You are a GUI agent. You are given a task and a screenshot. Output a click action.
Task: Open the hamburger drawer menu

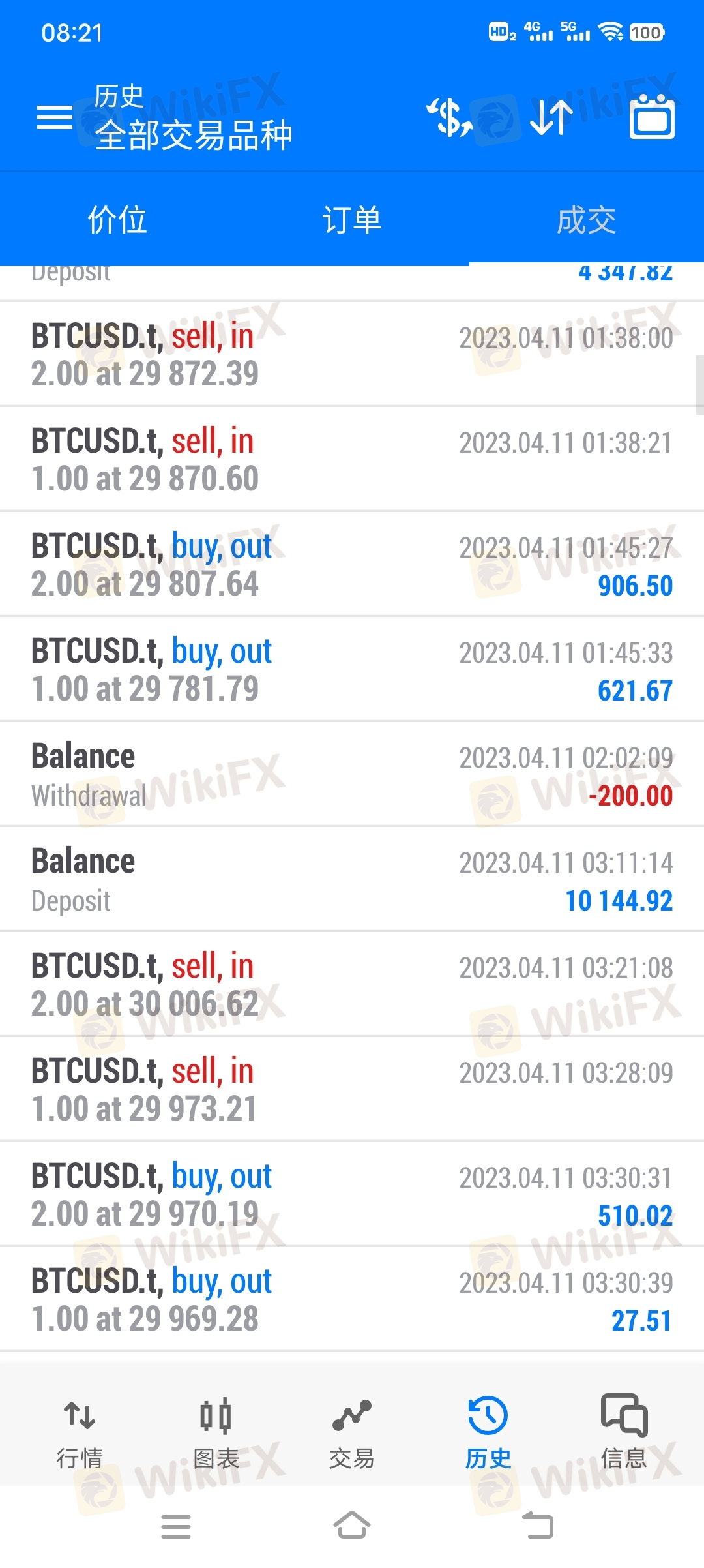55,117
